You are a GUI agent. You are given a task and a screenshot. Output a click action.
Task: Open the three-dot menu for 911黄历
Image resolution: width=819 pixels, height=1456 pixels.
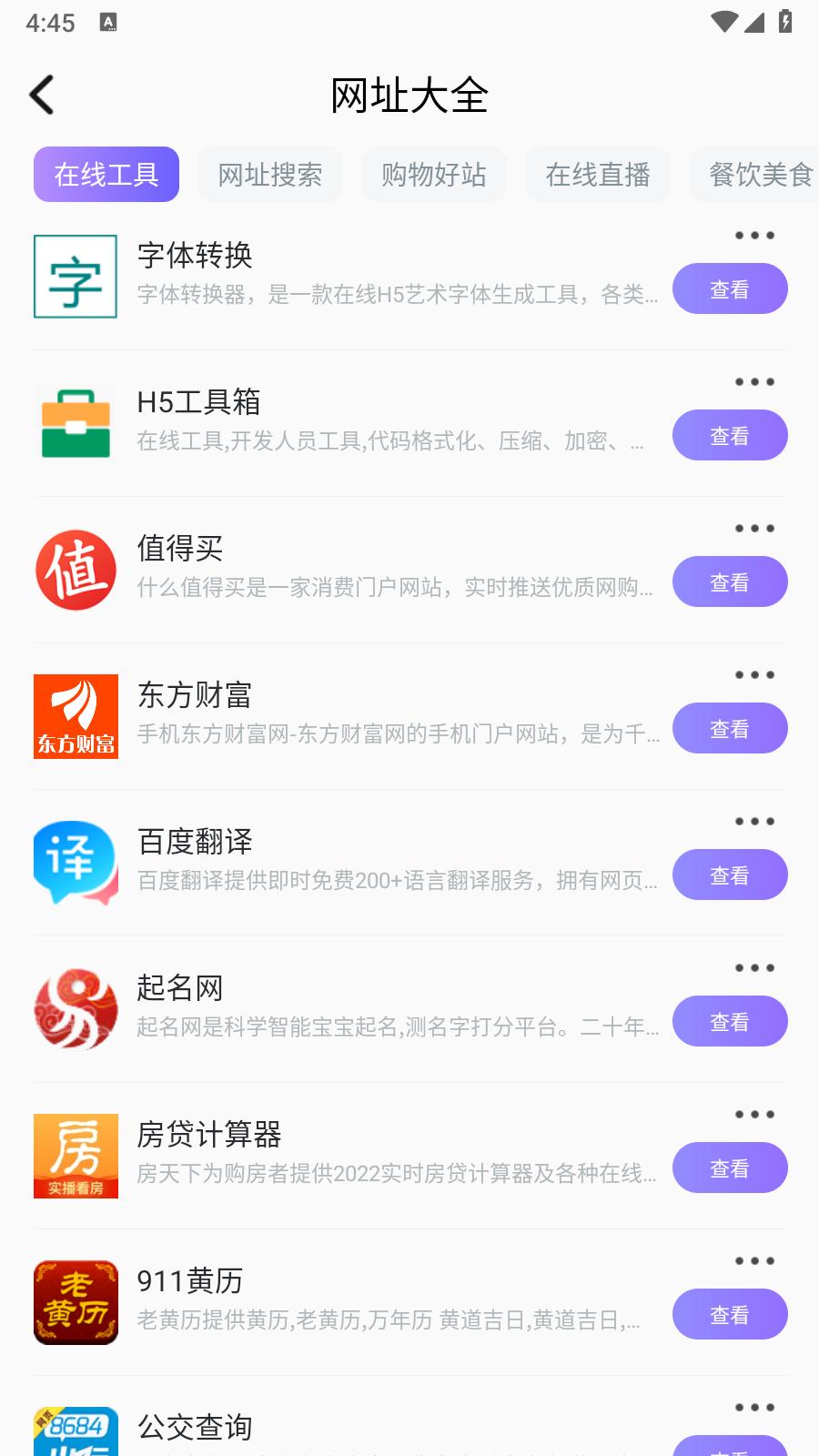[x=753, y=1261]
